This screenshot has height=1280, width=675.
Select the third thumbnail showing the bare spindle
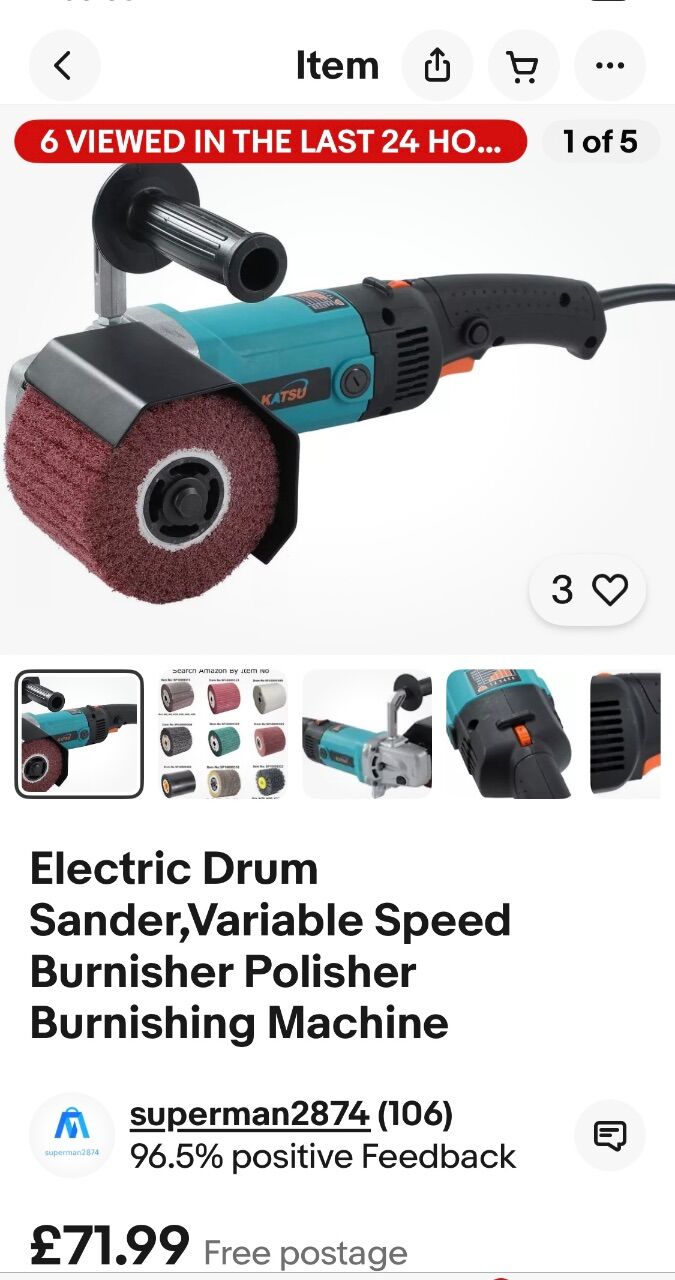(367, 734)
